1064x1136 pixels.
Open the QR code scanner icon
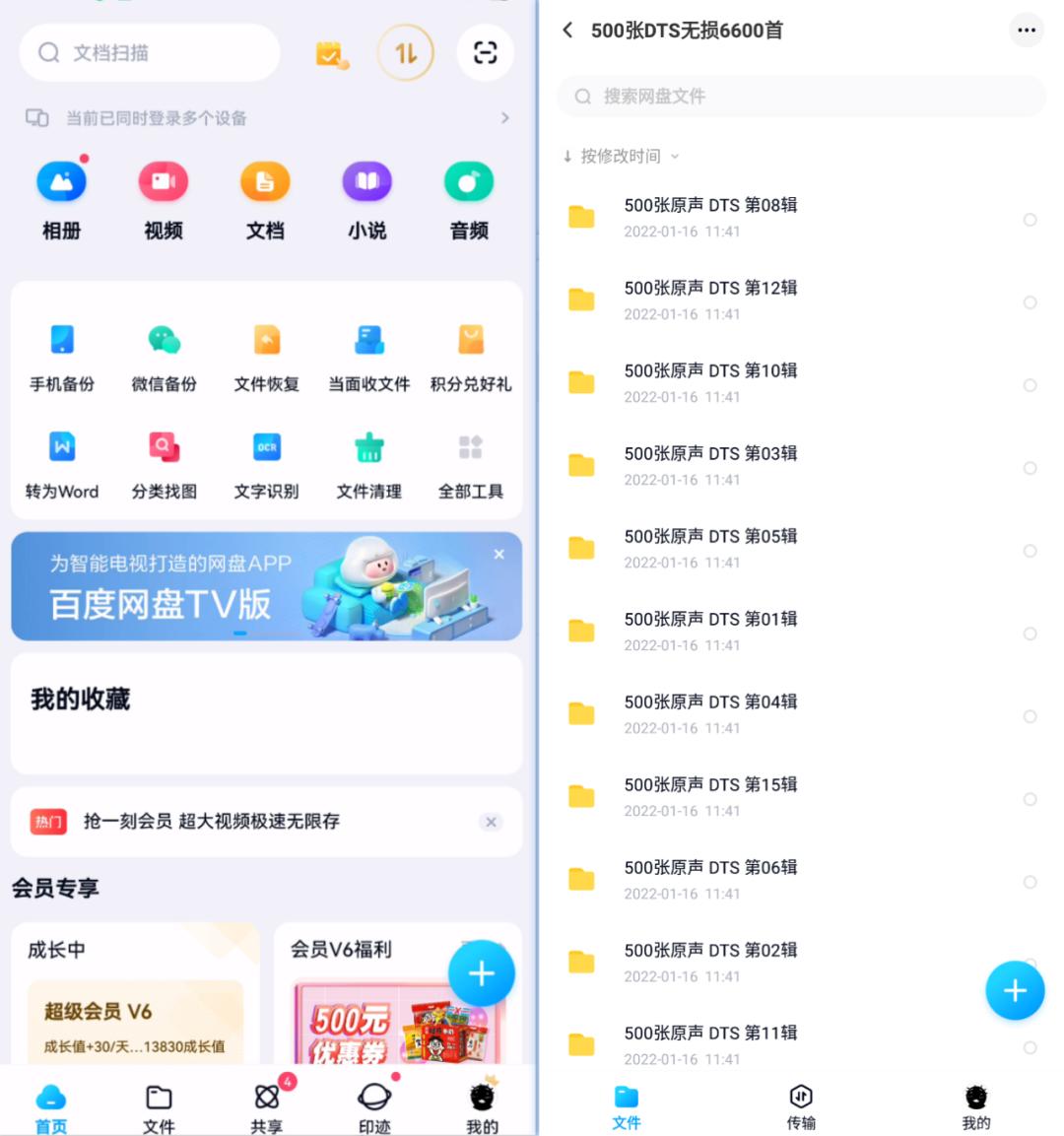tap(485, 53)
